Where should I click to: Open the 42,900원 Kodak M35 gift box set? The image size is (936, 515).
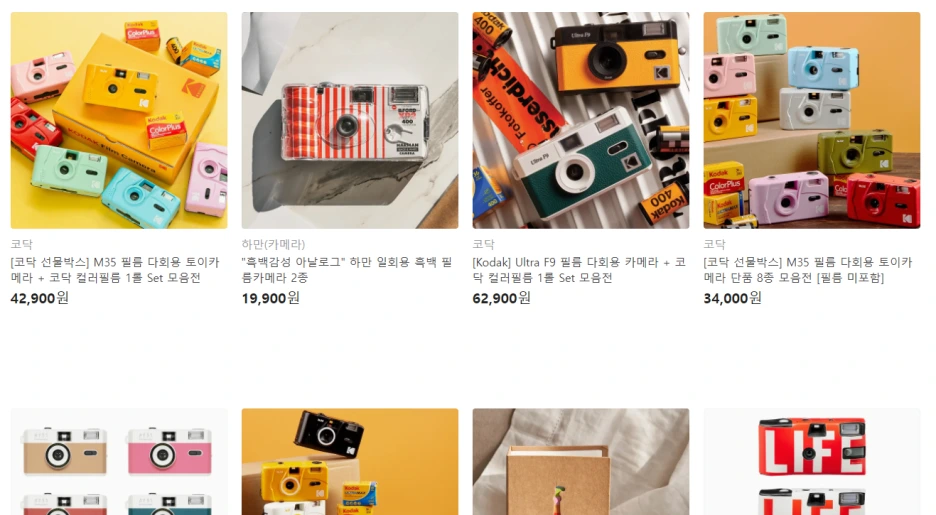coord(119,121)
